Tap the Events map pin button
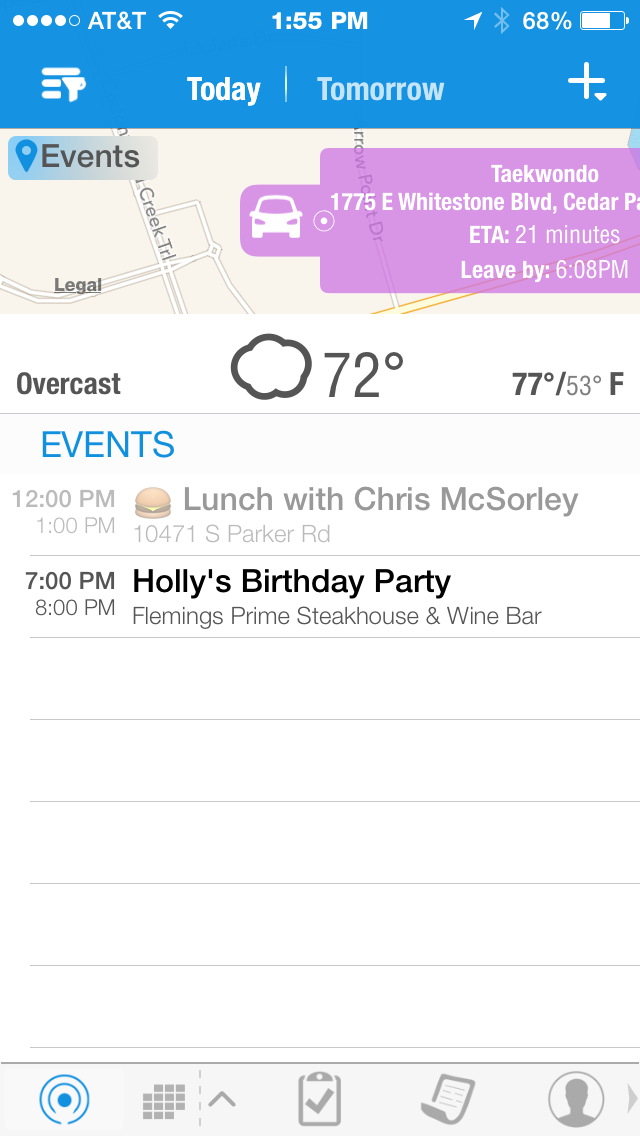The width and height of the screenshot is (640, 1136). pos(82,157)
